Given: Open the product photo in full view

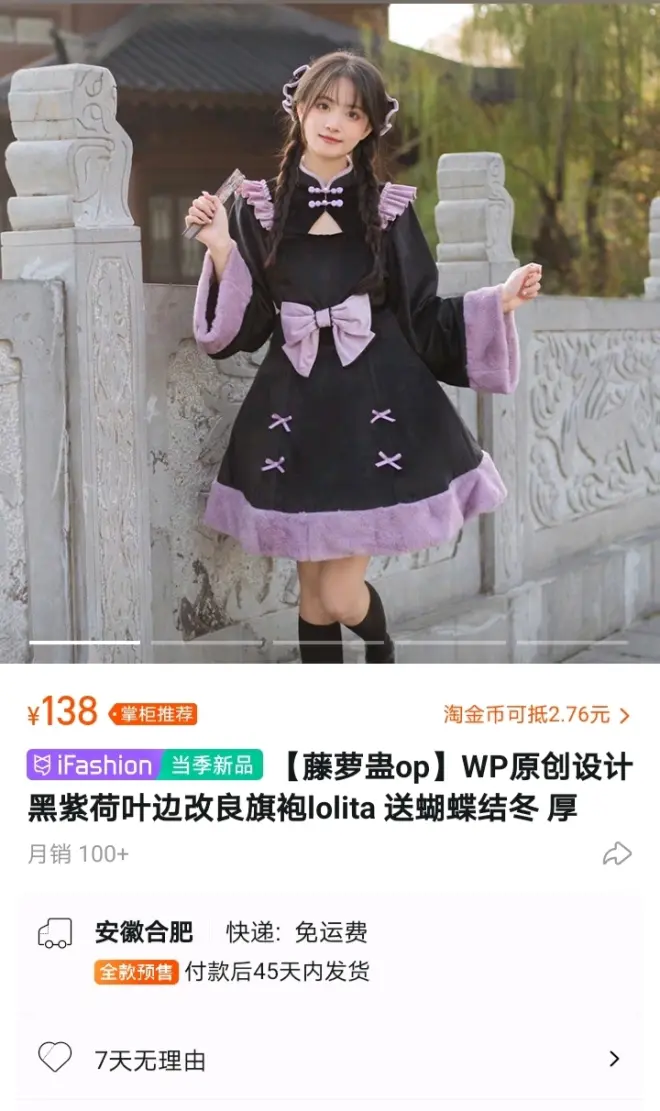Looking at the screenshot, I should pos(330,330).
